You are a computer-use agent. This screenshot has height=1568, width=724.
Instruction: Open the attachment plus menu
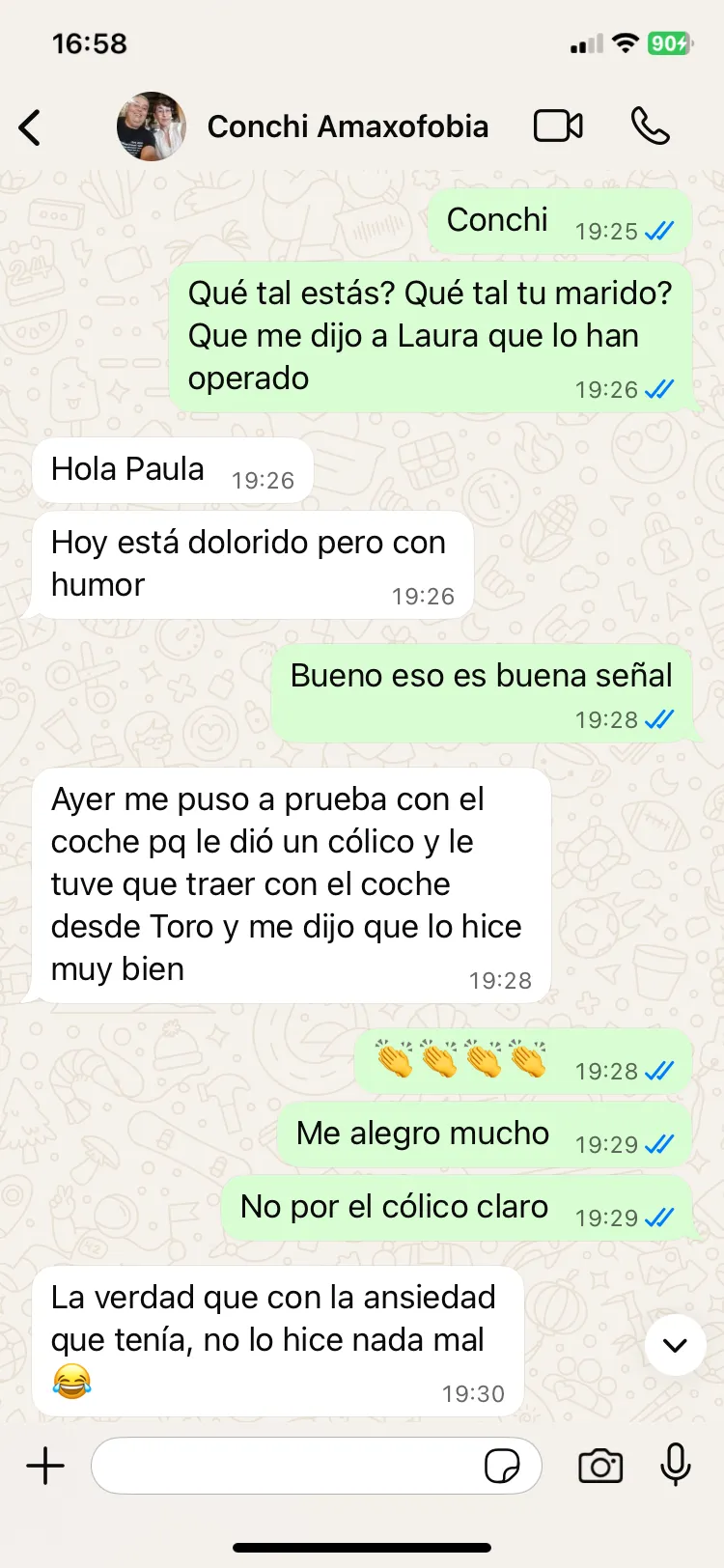click(x=45, y=1466)
